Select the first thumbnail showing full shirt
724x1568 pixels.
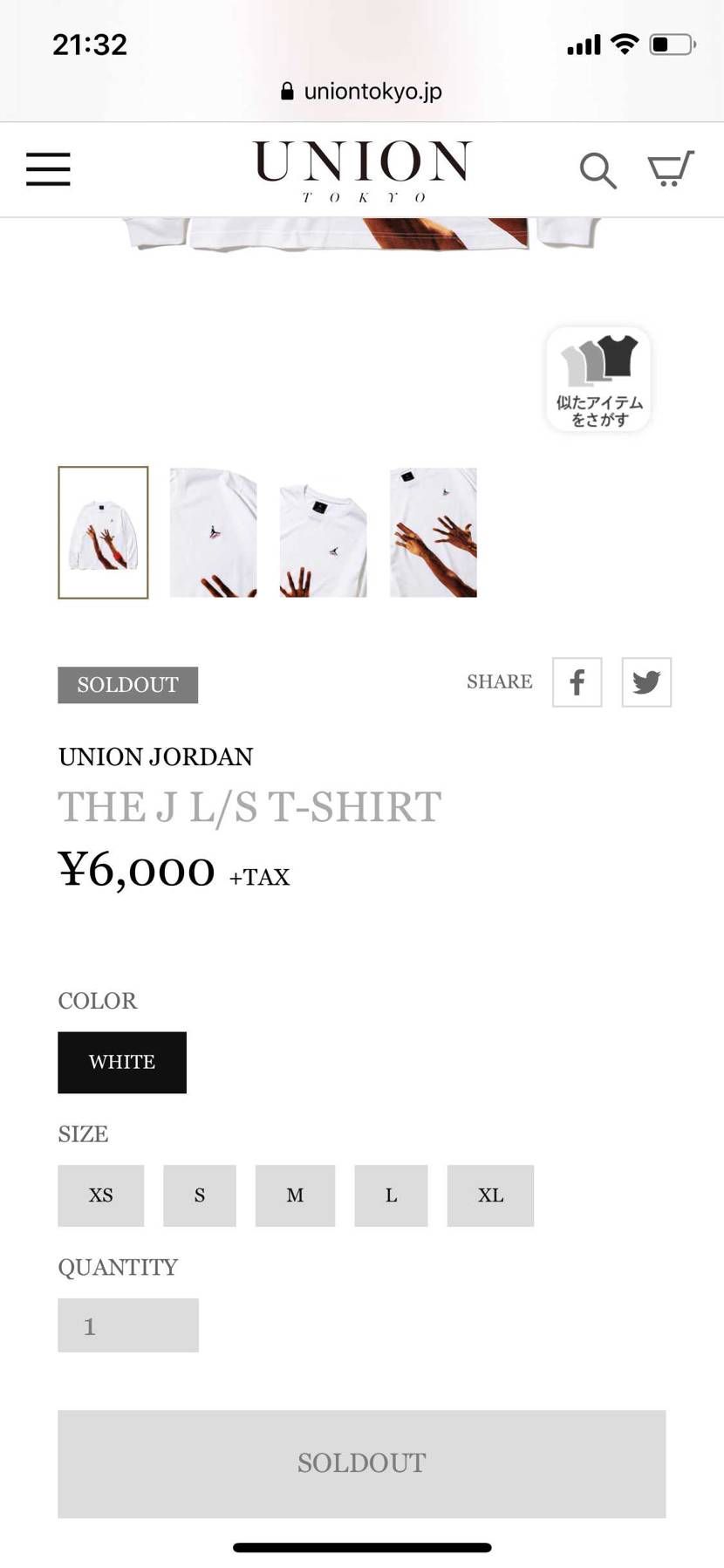point(103,532)
